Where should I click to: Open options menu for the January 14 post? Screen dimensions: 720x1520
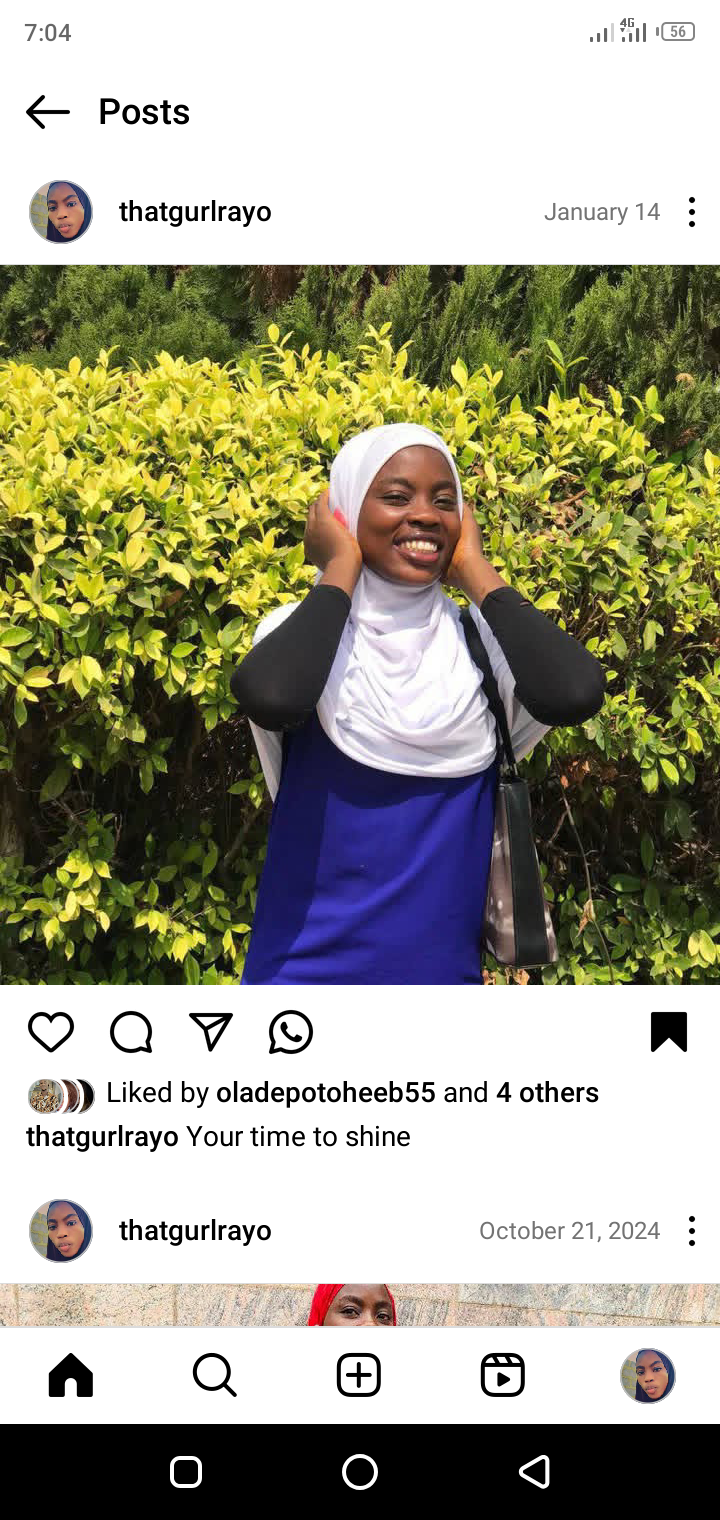tap(691, 212)
